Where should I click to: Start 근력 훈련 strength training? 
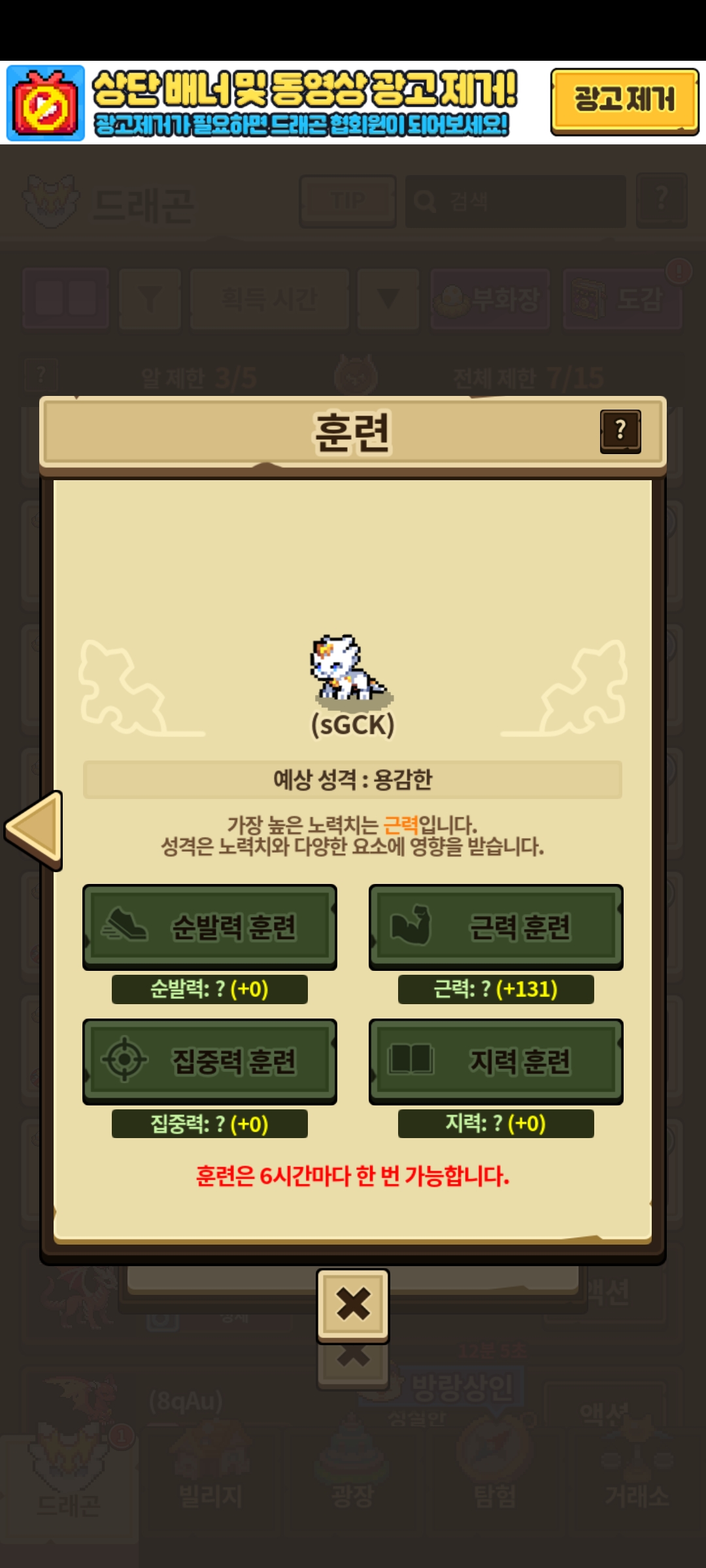point(496,926)
